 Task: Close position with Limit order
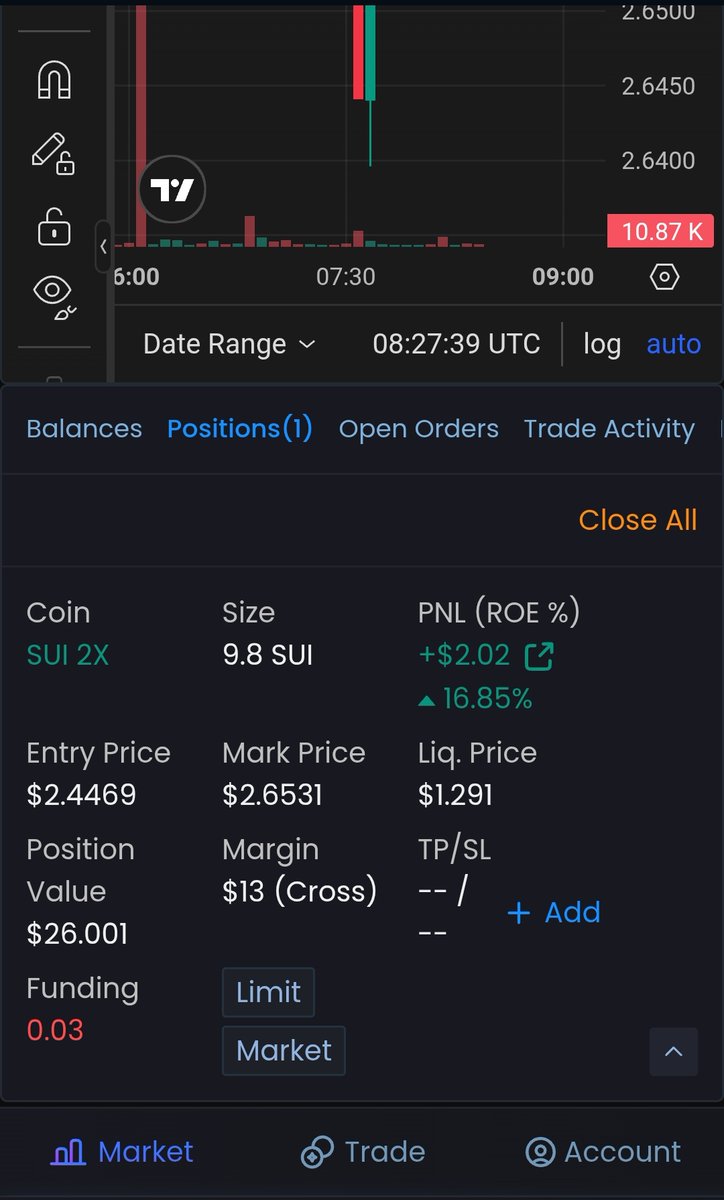[x=268, y=992]
